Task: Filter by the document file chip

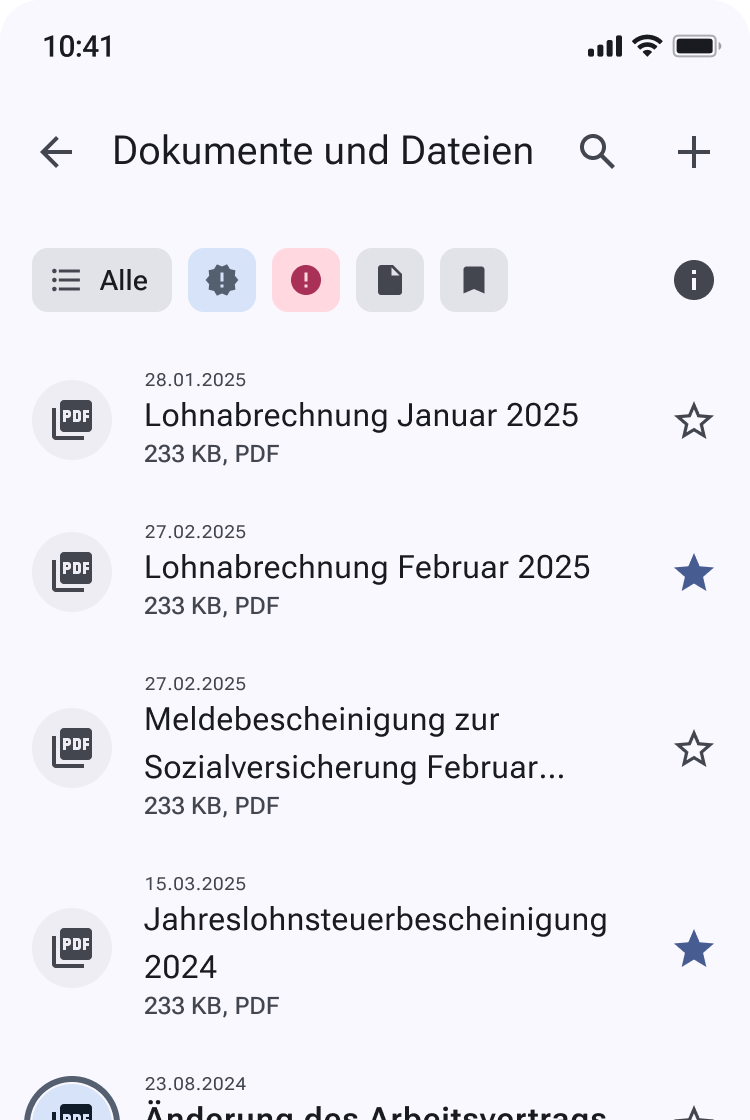Action: (x=390, y=280)
